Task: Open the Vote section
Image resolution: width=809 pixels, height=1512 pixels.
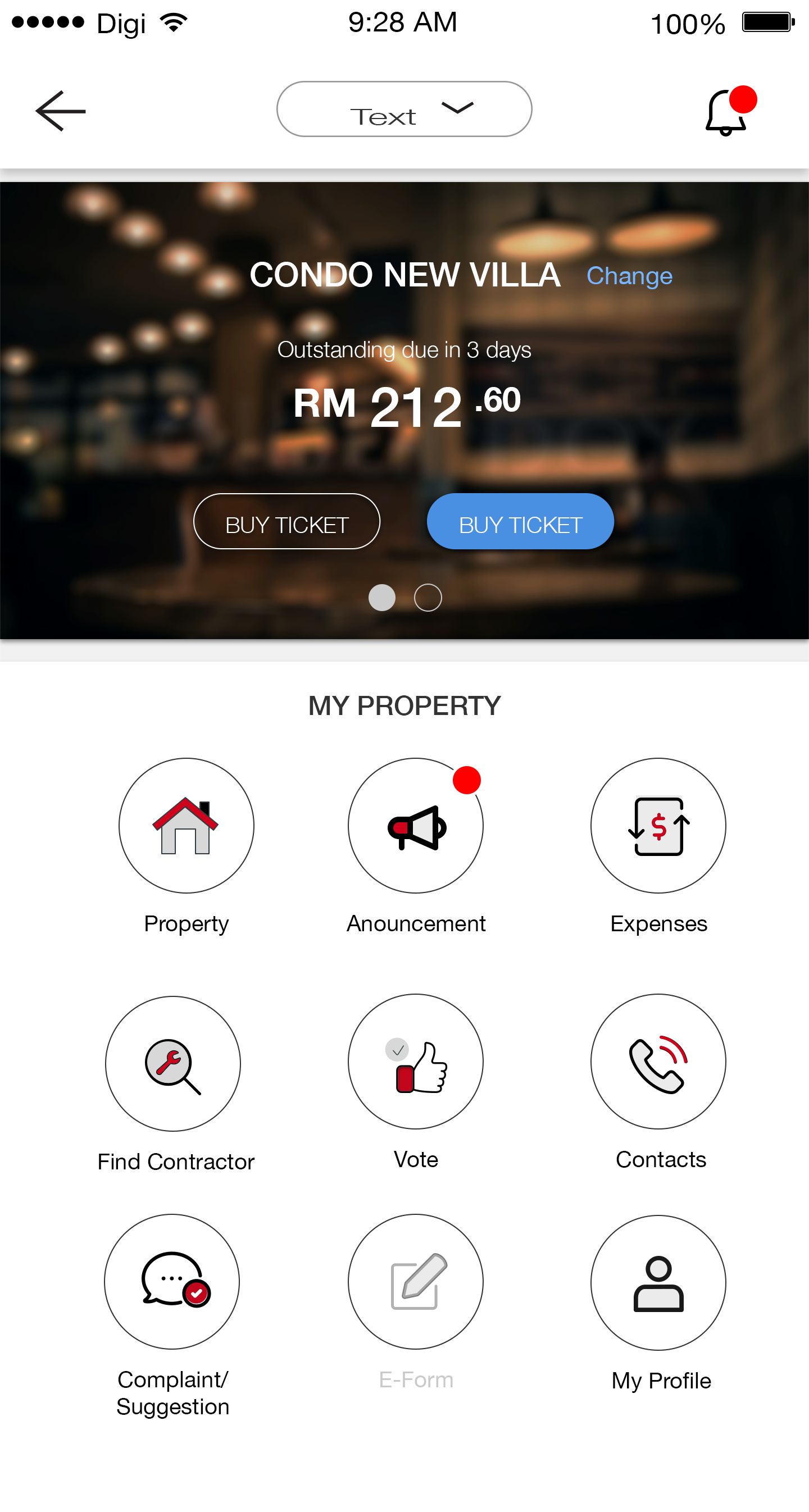Action: (416, 1061)
